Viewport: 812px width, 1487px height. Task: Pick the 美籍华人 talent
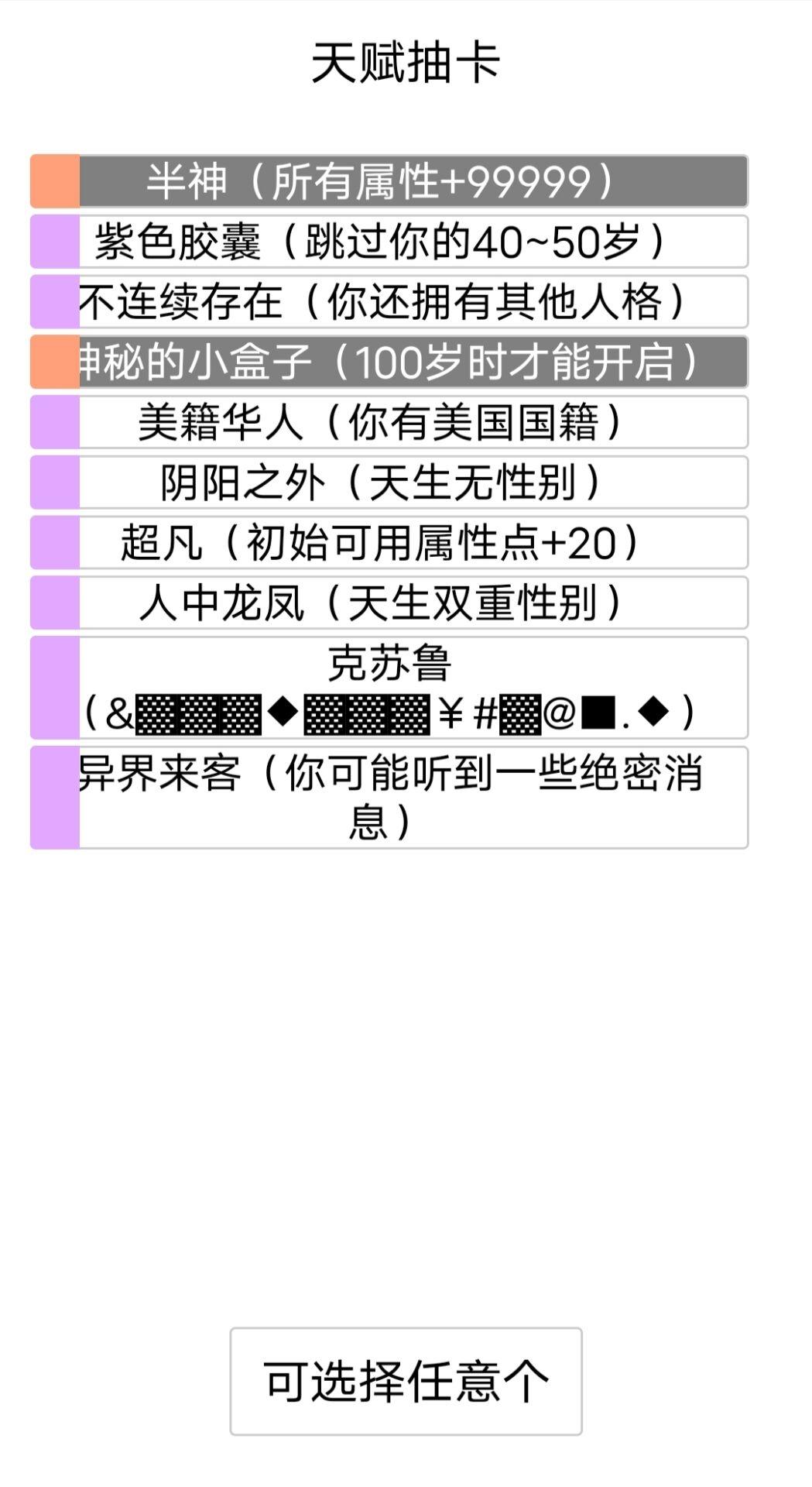pyautogui.click(x=389, y=422)
